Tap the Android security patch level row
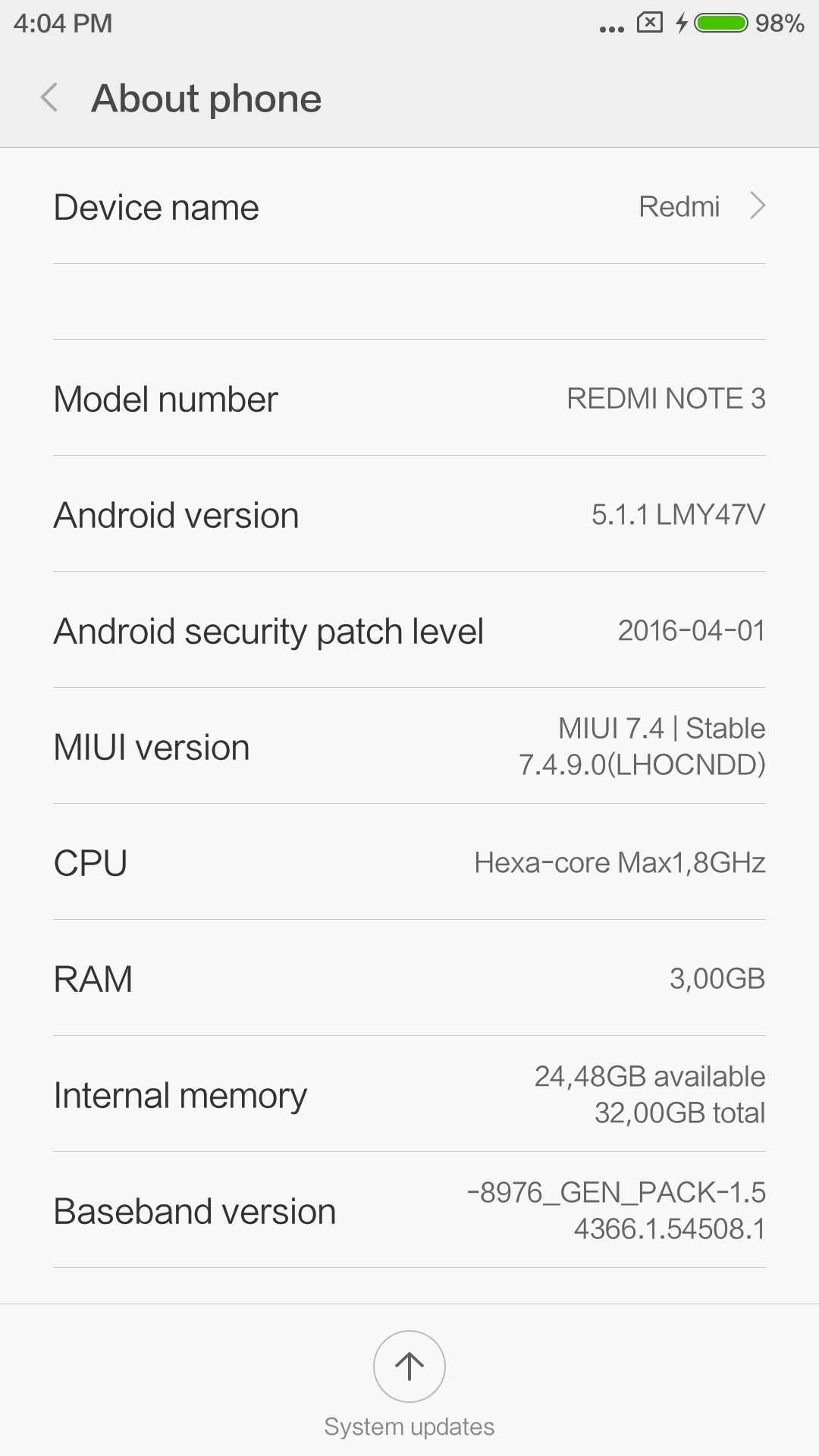The height and width of the screenshot is (1456, 819). pos(409,631)
